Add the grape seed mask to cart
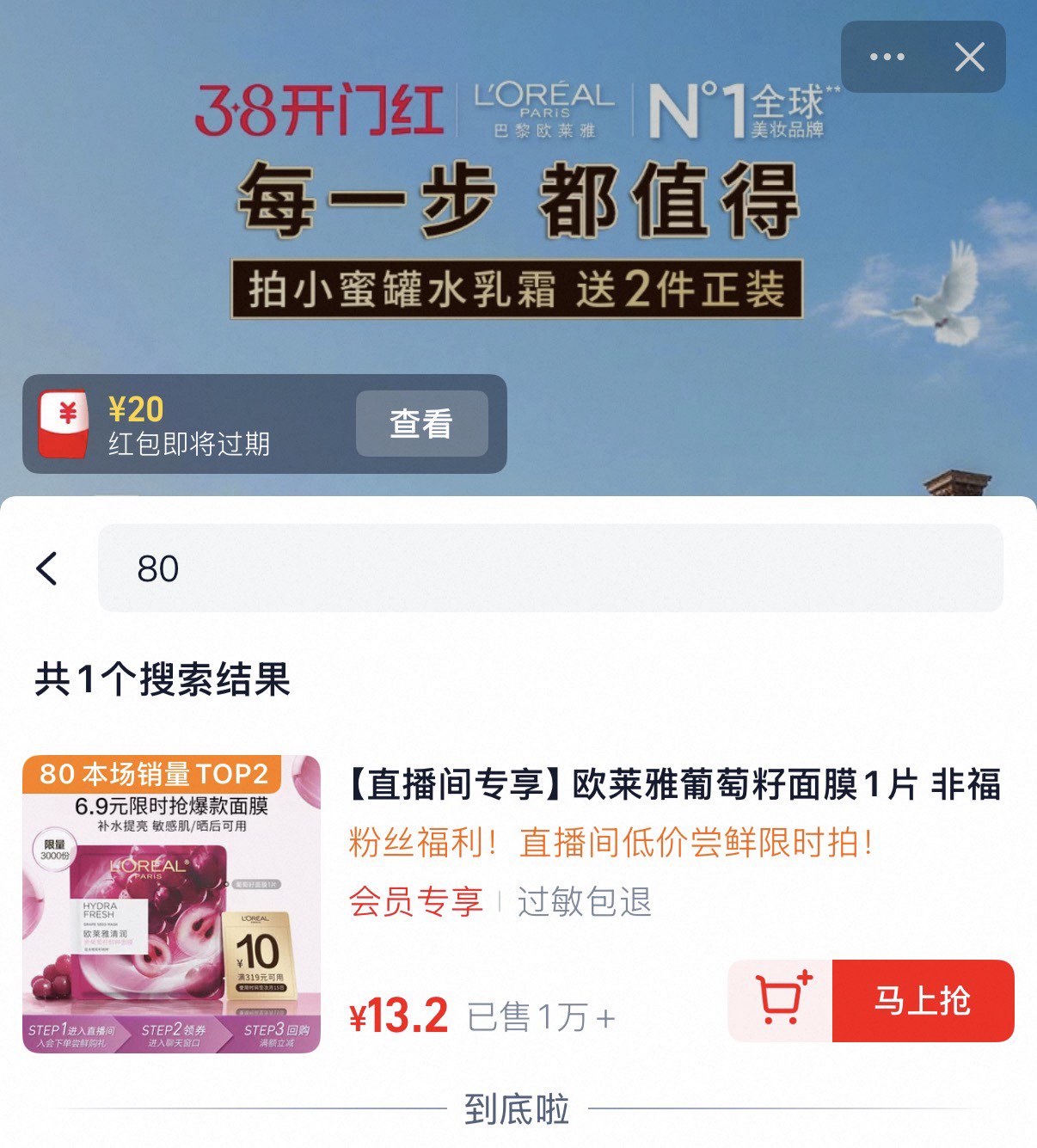Viewport: 1037px width, 1148px height. (781, 1001)
